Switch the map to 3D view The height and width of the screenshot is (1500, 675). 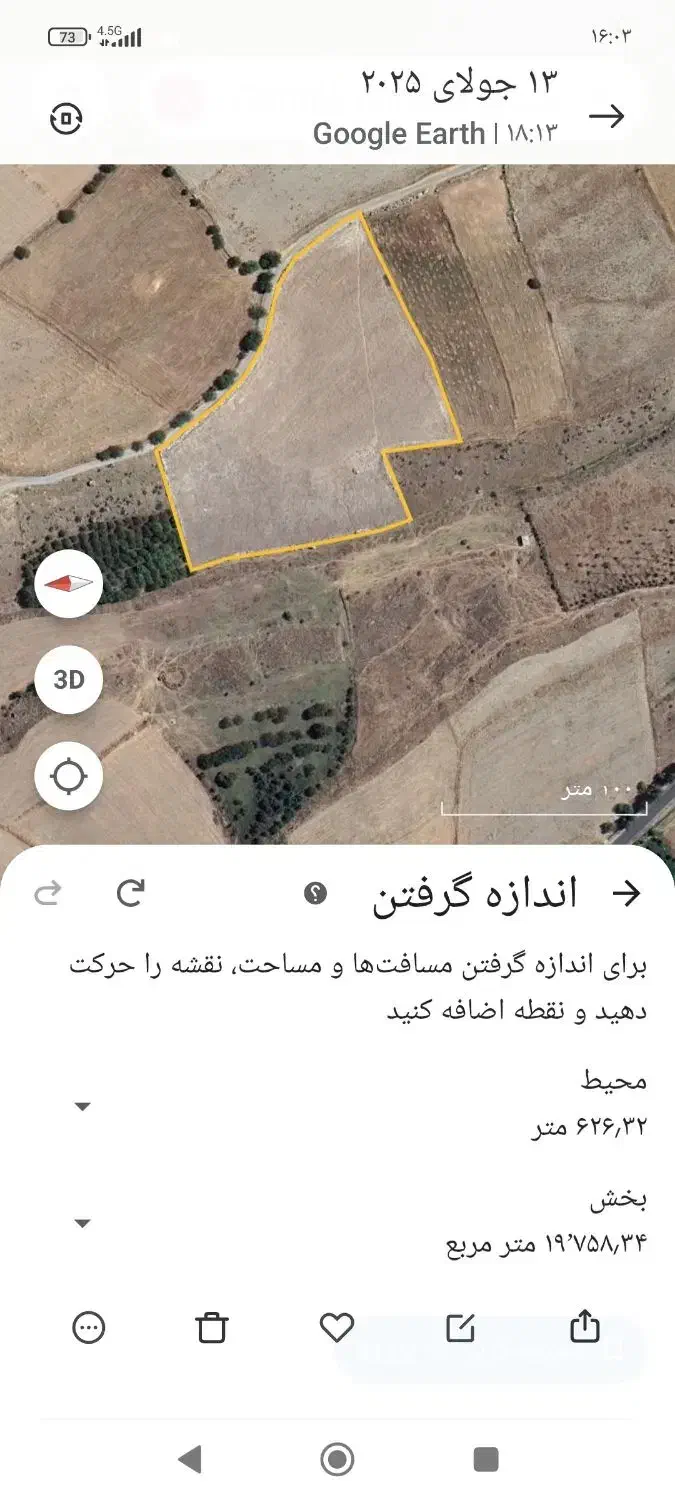[68, 680]
